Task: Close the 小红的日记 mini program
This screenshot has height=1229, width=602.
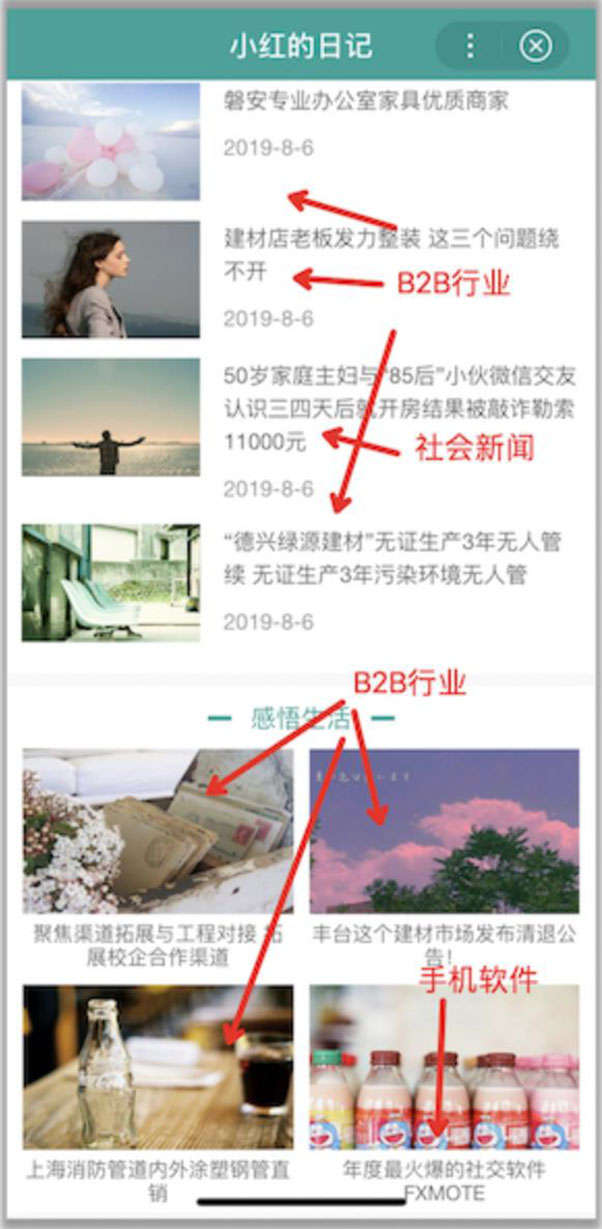Action: point(536,46)
